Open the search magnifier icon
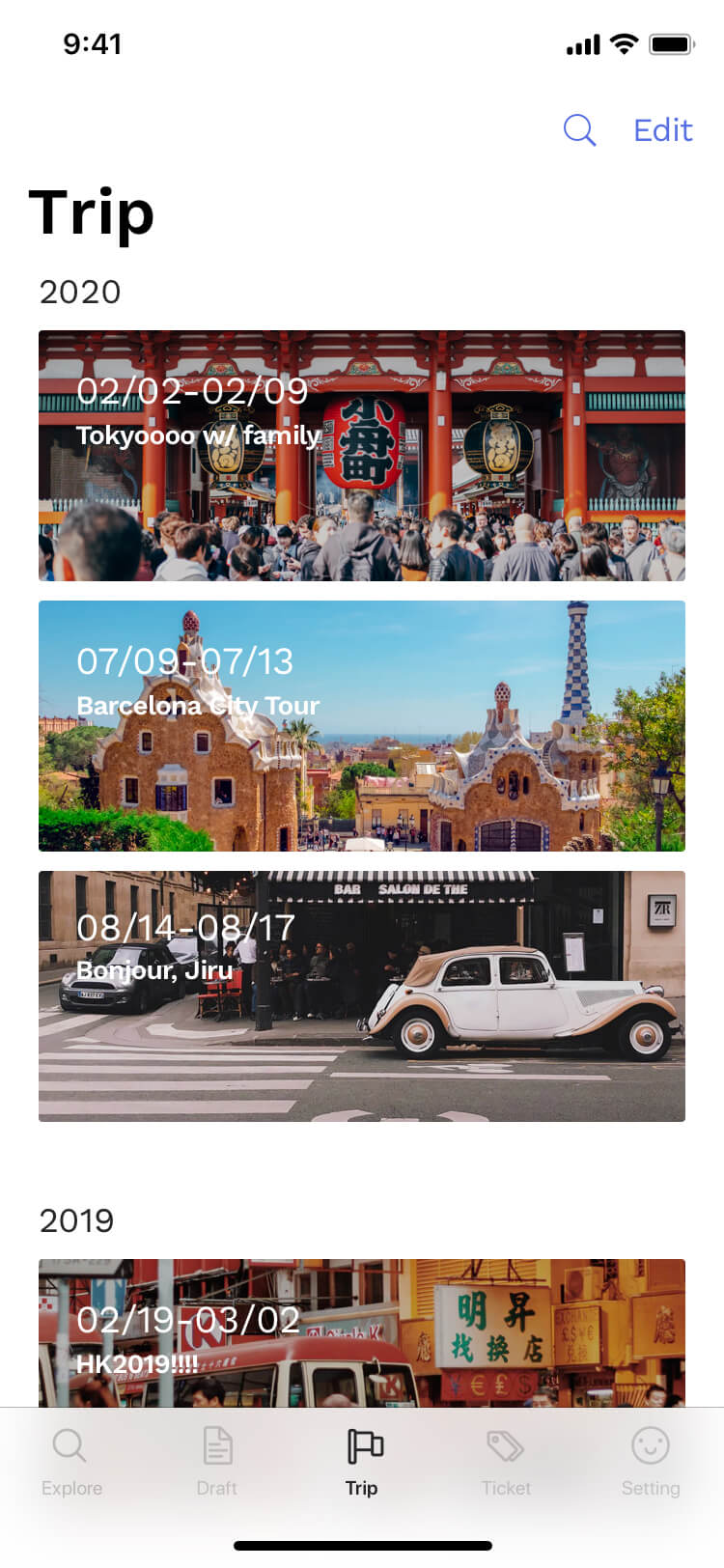This screenshot has height=1568, width=724. (579, 129)
